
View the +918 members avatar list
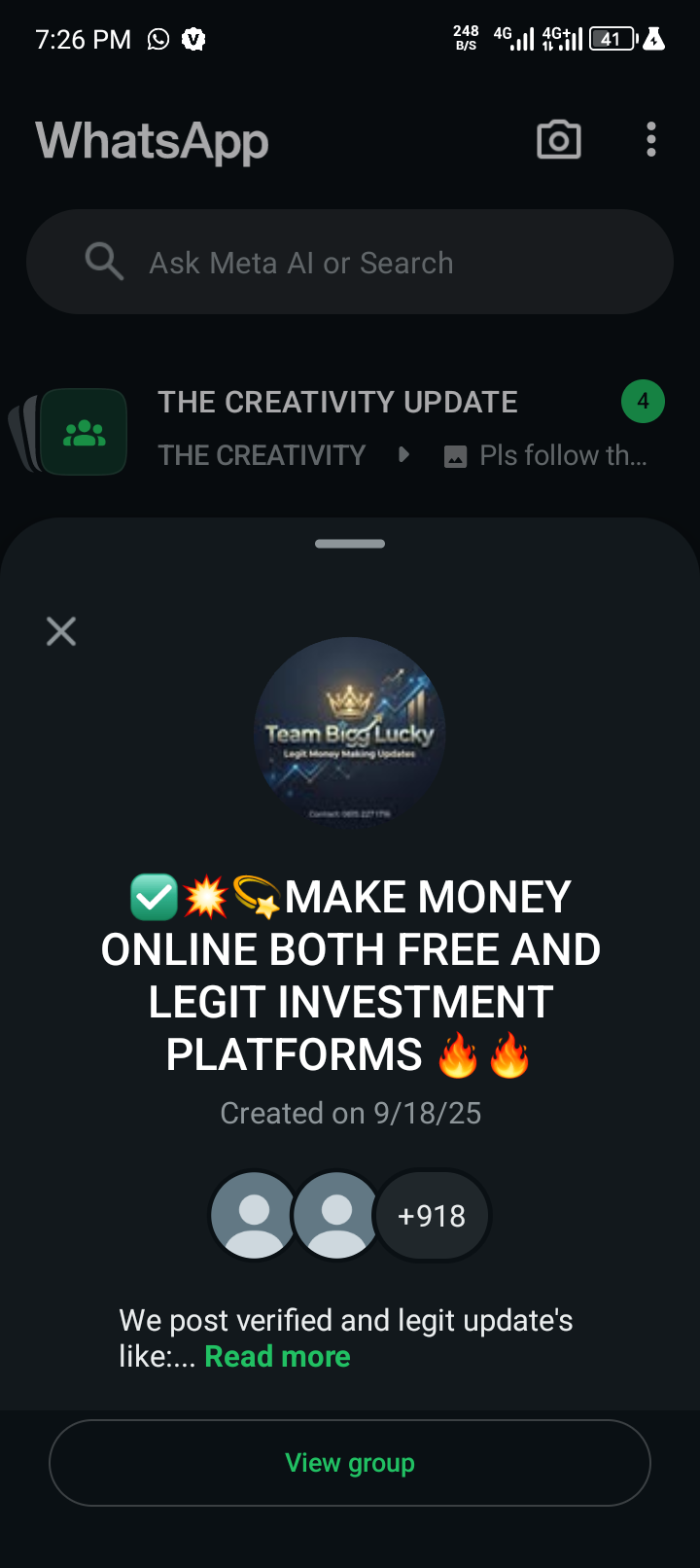tap(432, 1216)
